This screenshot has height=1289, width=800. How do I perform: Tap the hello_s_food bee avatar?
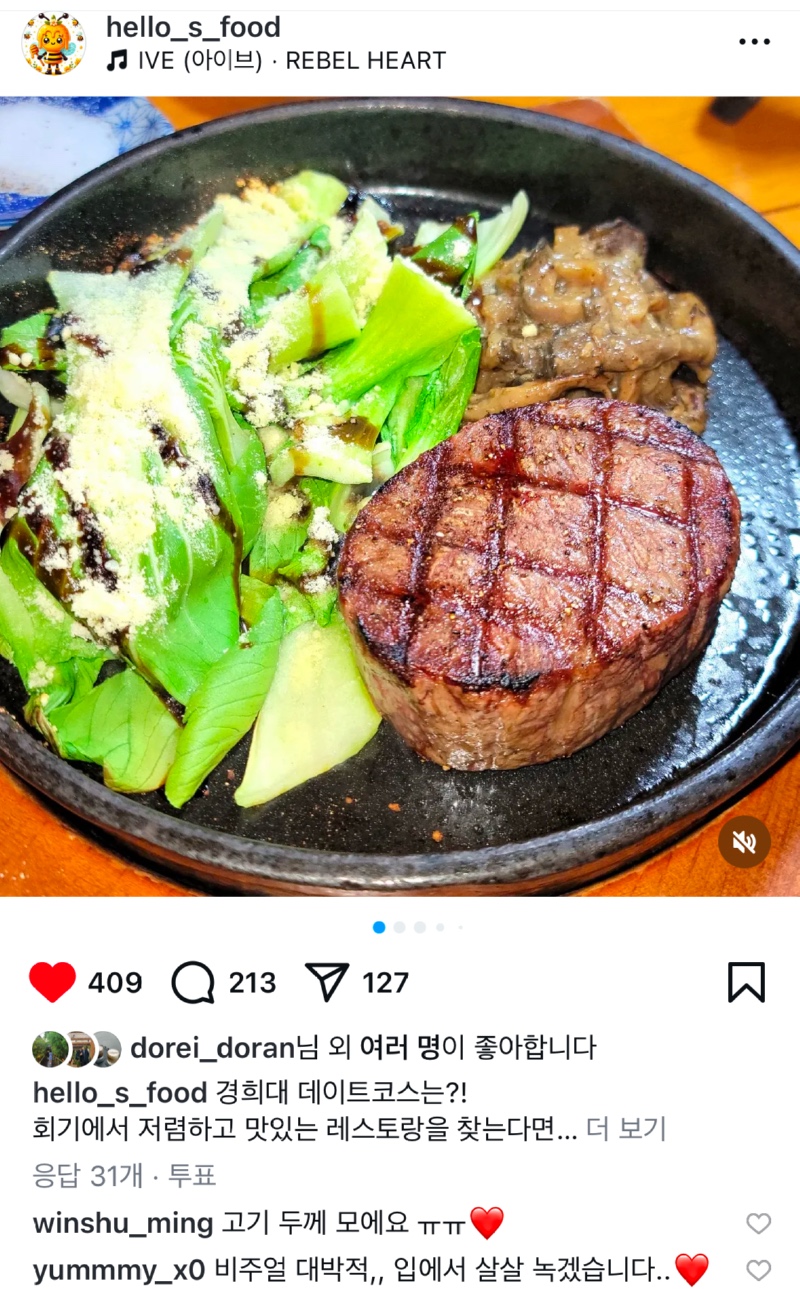coord(54,43)
